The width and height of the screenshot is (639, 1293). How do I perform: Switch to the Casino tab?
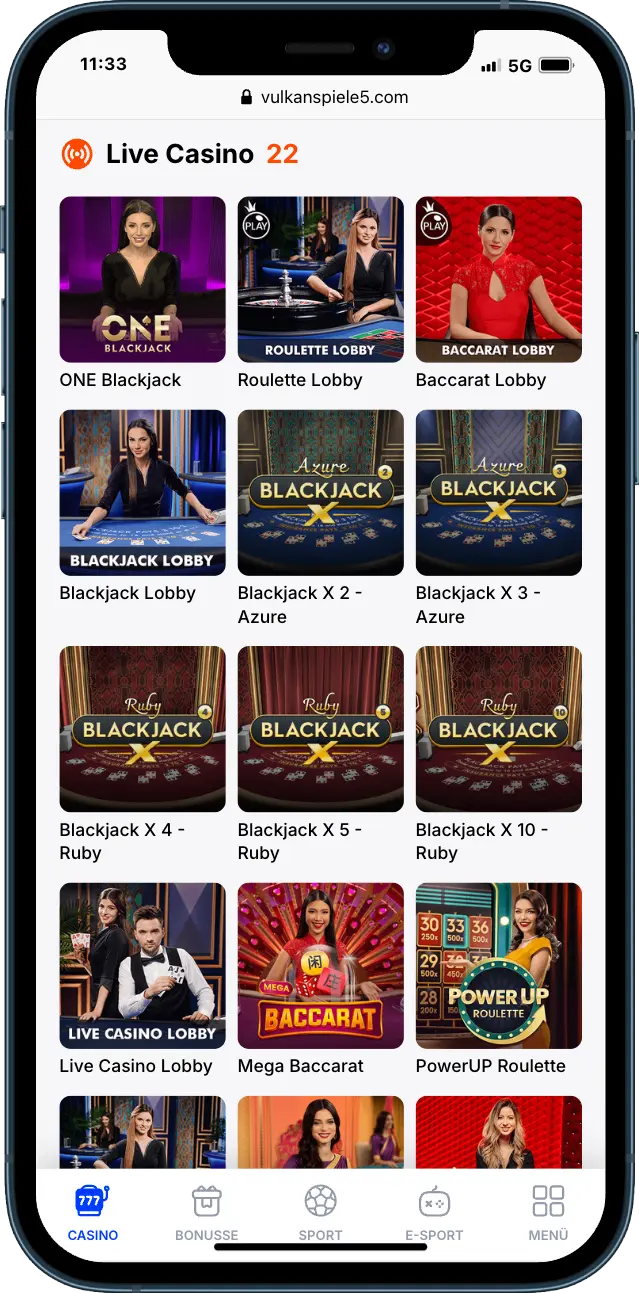point(93,1213)
